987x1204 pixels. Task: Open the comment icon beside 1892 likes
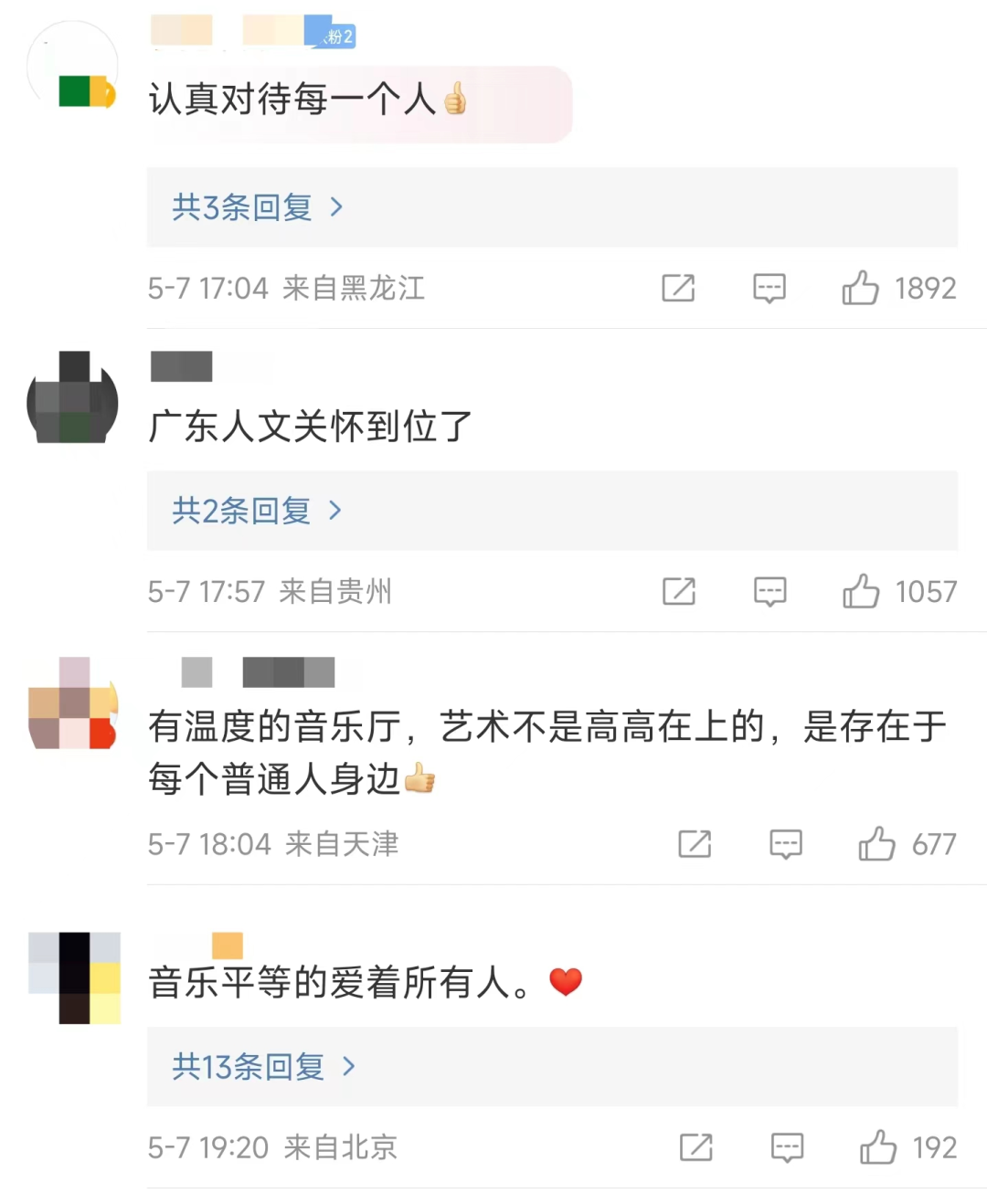tap(769, 288)
